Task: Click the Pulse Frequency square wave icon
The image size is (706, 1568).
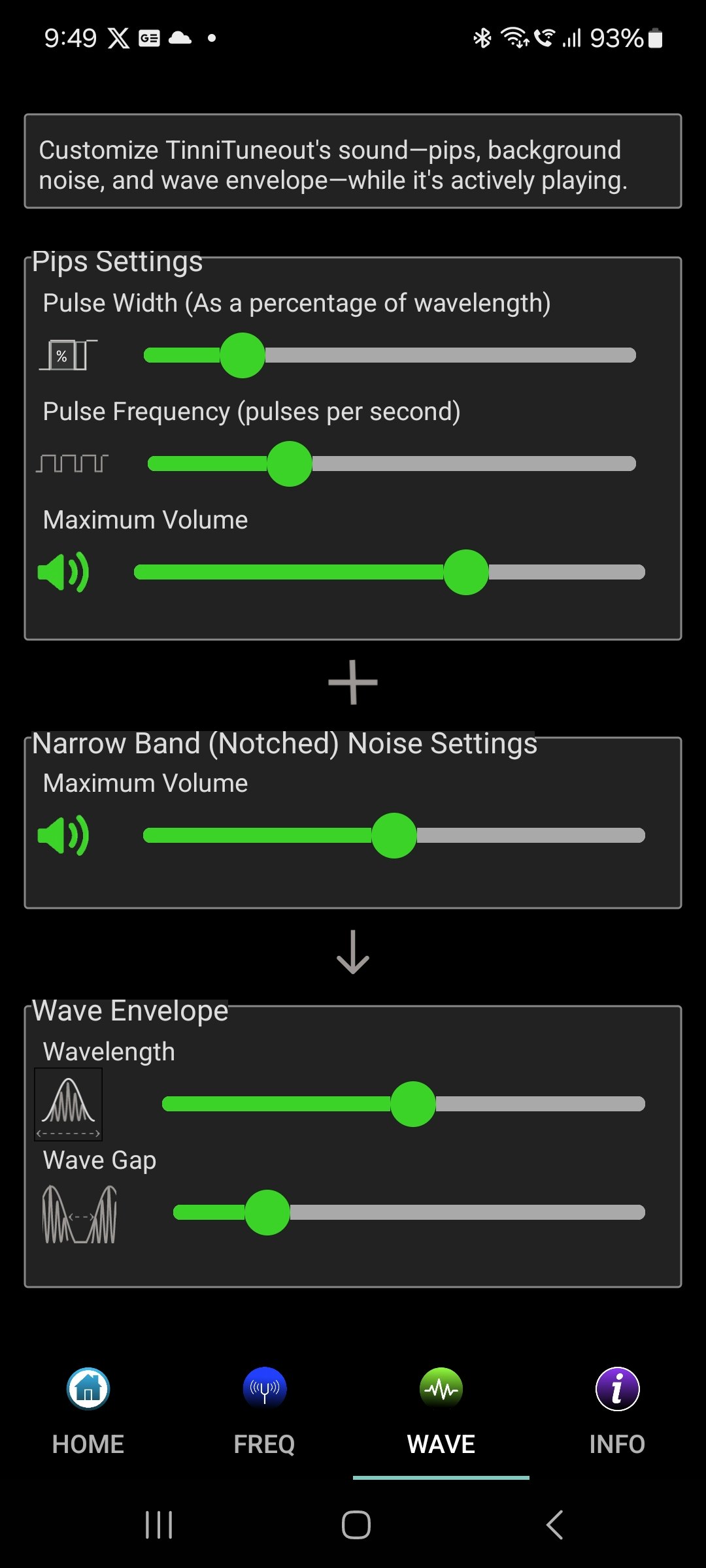Action: pos(72,463)
